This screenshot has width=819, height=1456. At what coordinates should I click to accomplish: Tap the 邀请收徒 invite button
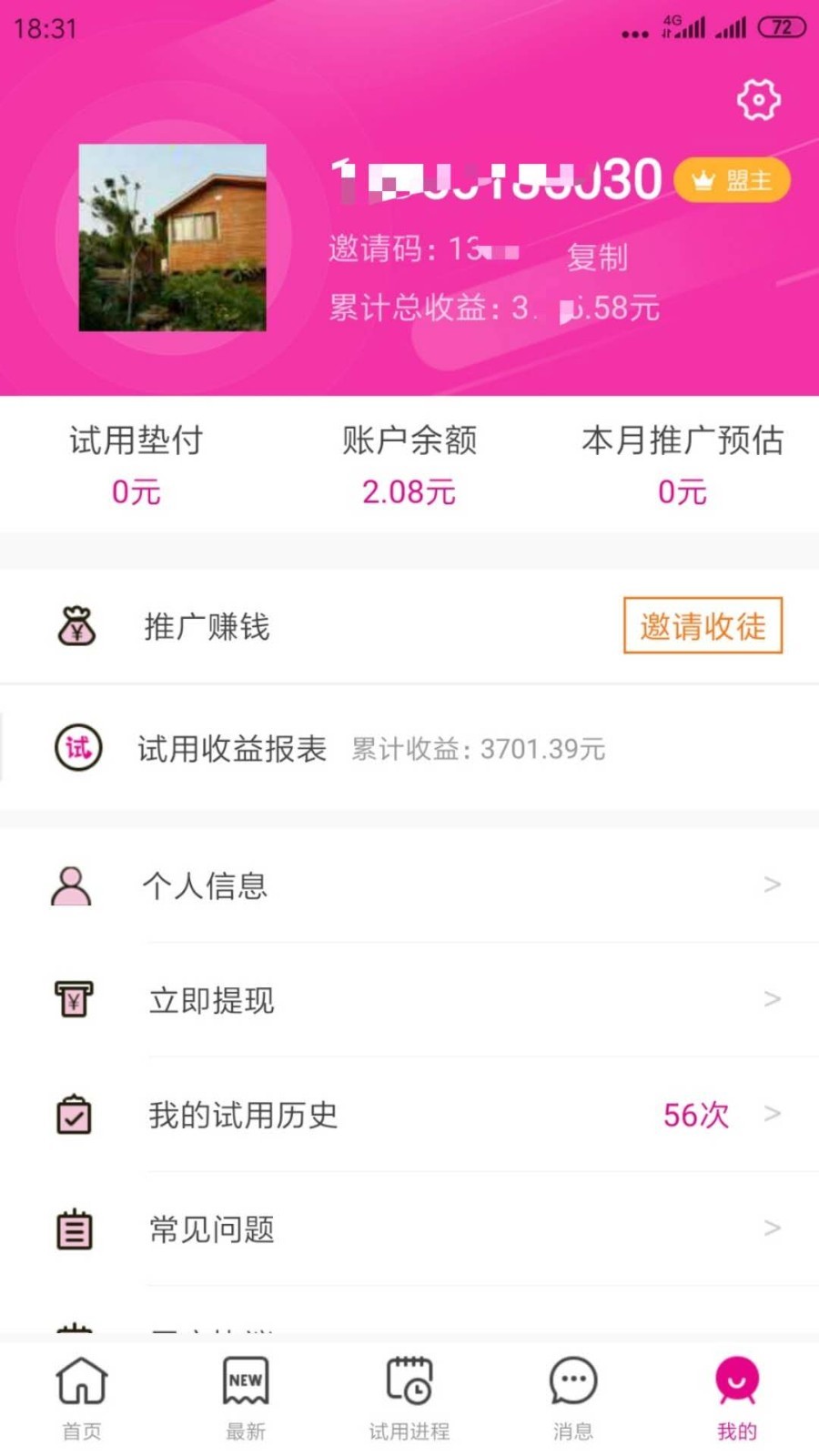tap(702, 626)
